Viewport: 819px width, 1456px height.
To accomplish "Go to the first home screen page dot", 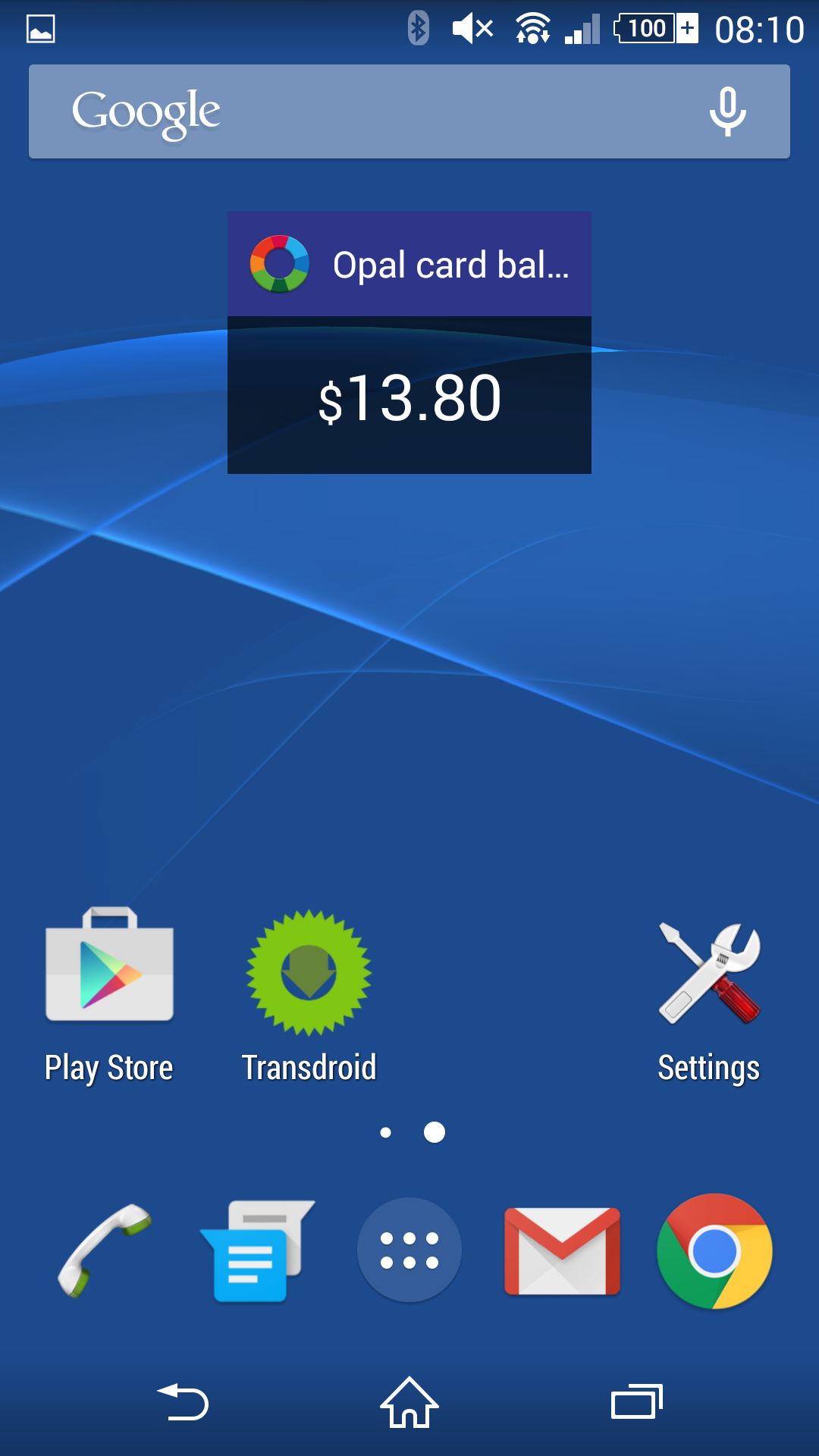I will coord(385,1132).
